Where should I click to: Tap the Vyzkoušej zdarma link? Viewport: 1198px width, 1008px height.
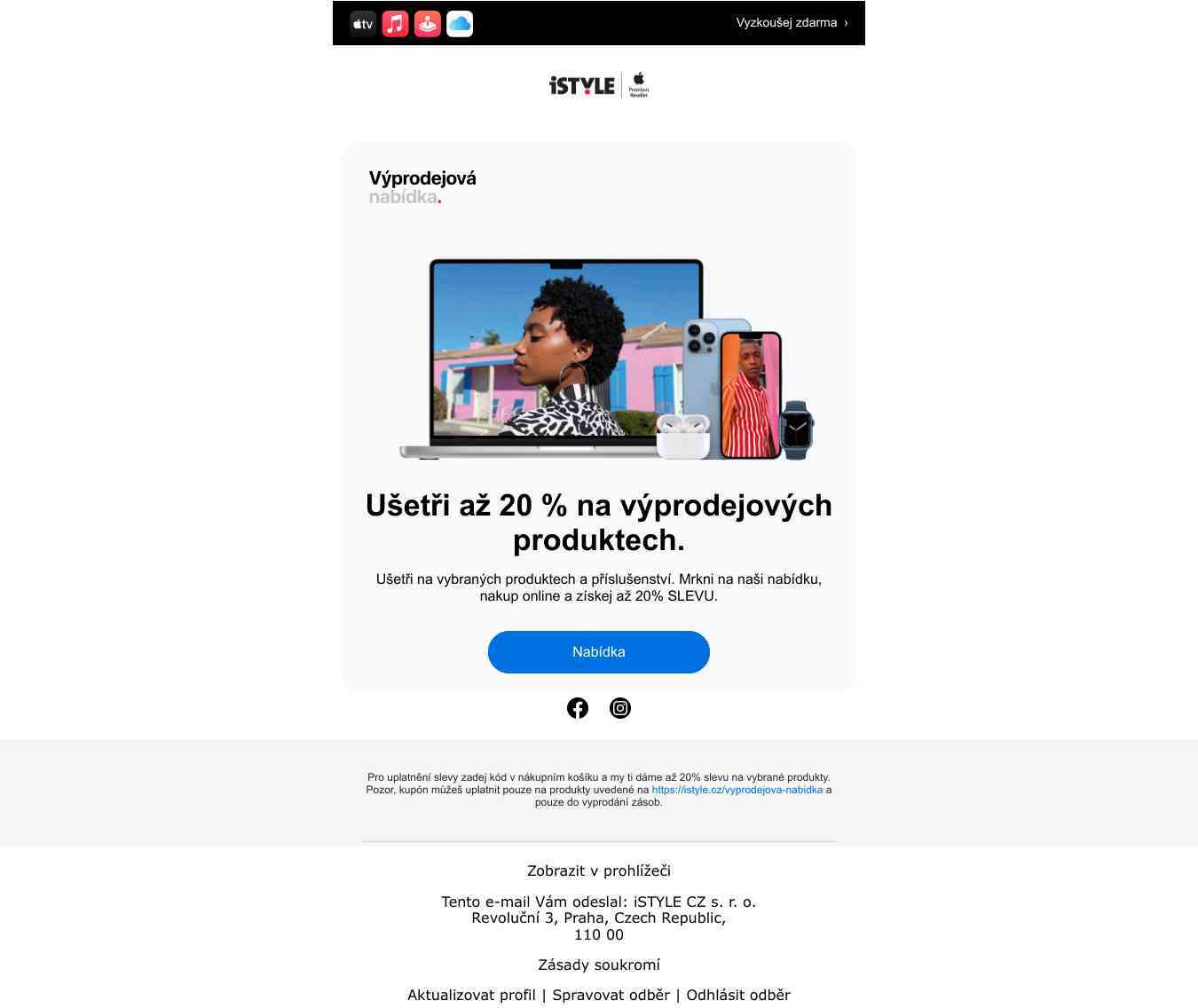point(791,23)
